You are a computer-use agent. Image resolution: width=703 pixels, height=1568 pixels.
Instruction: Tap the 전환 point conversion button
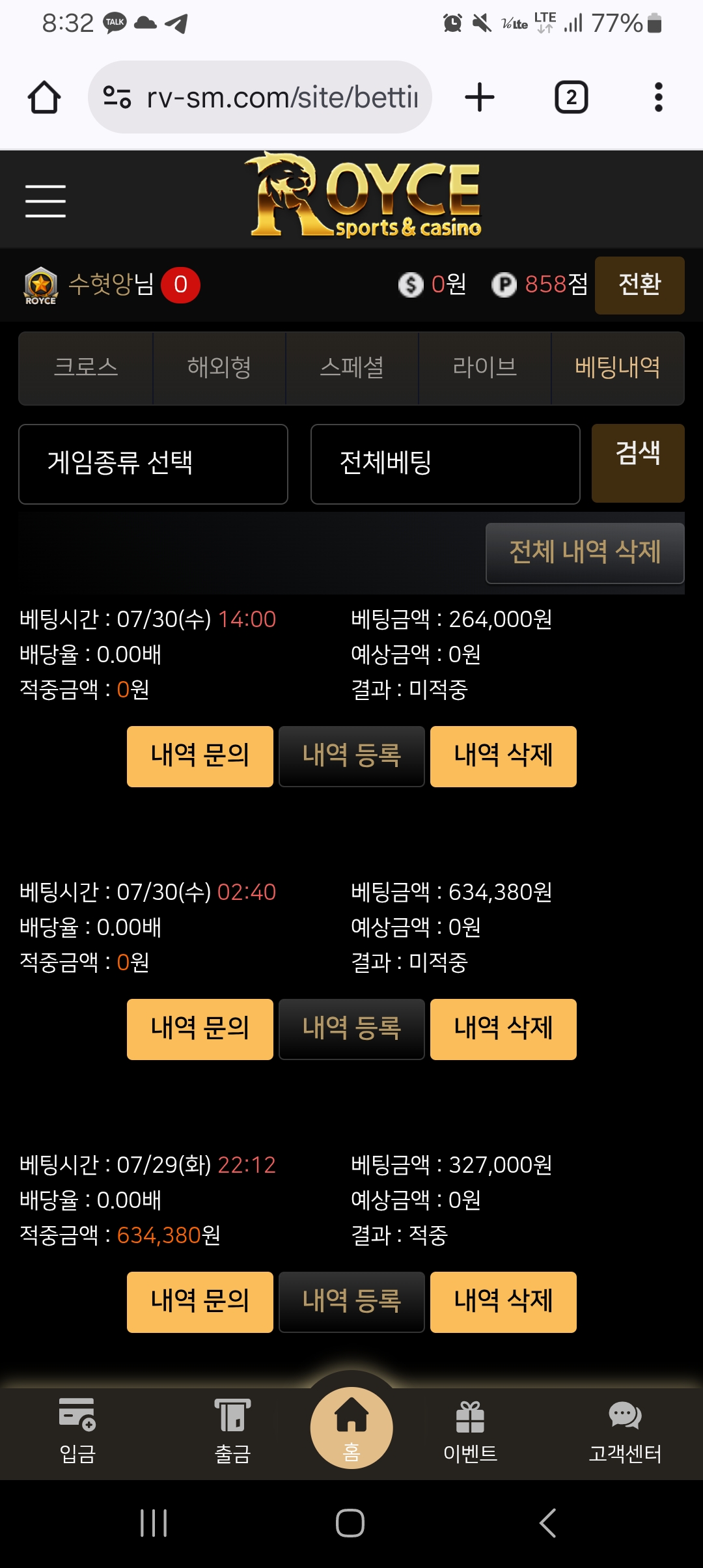639,285
